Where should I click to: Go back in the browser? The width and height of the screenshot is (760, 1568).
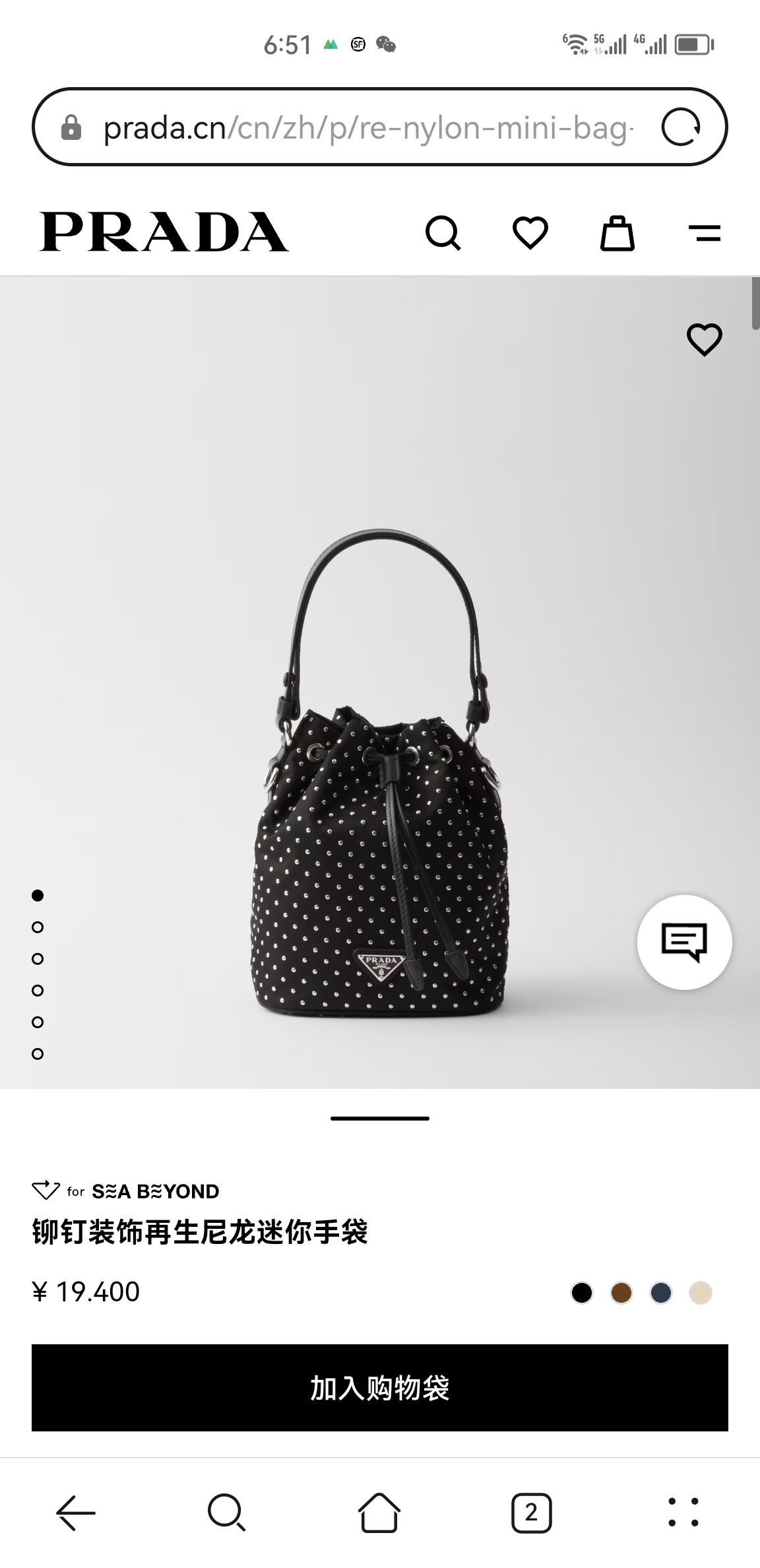[x=76, y=1512]
